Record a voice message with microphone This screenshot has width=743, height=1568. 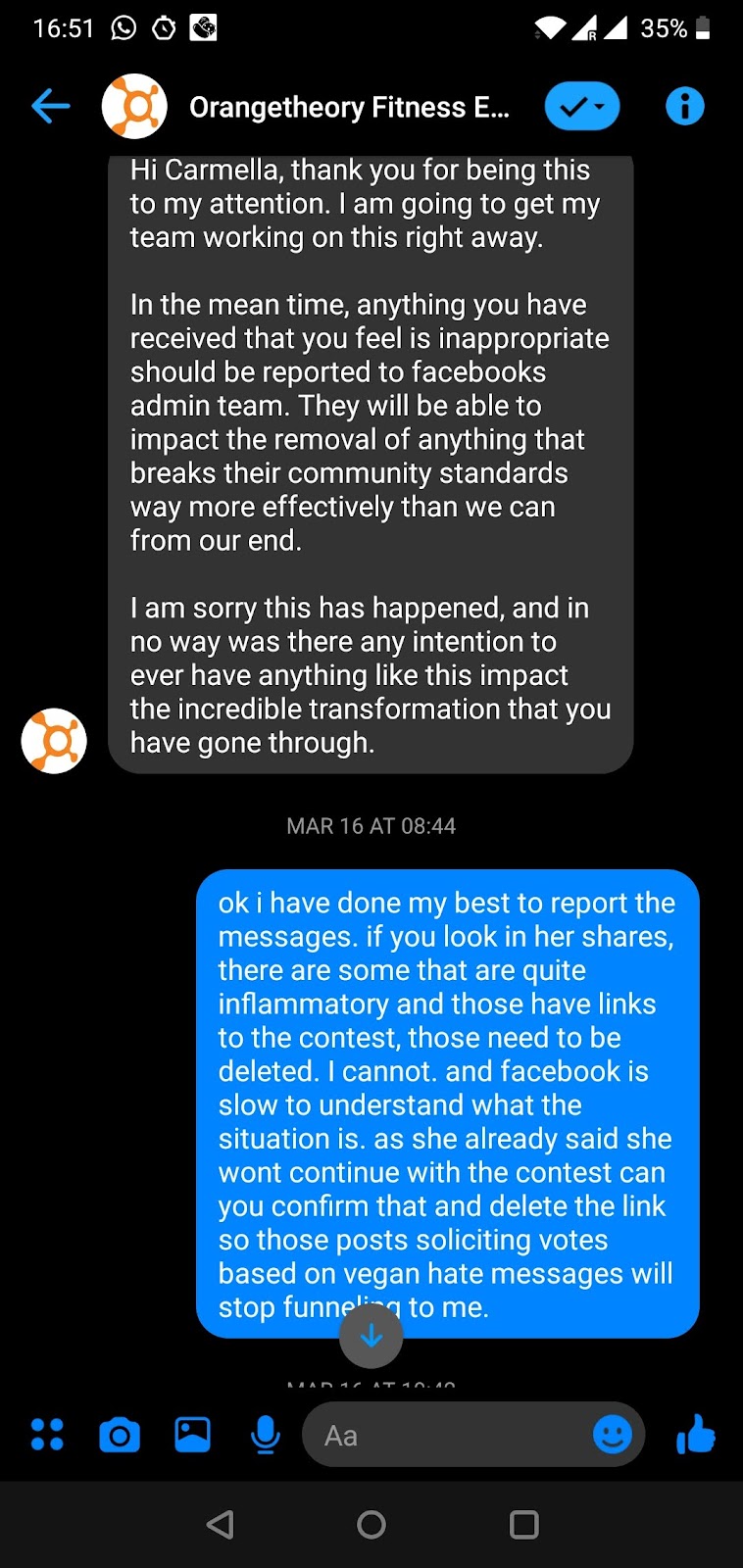coord(265,1435)
